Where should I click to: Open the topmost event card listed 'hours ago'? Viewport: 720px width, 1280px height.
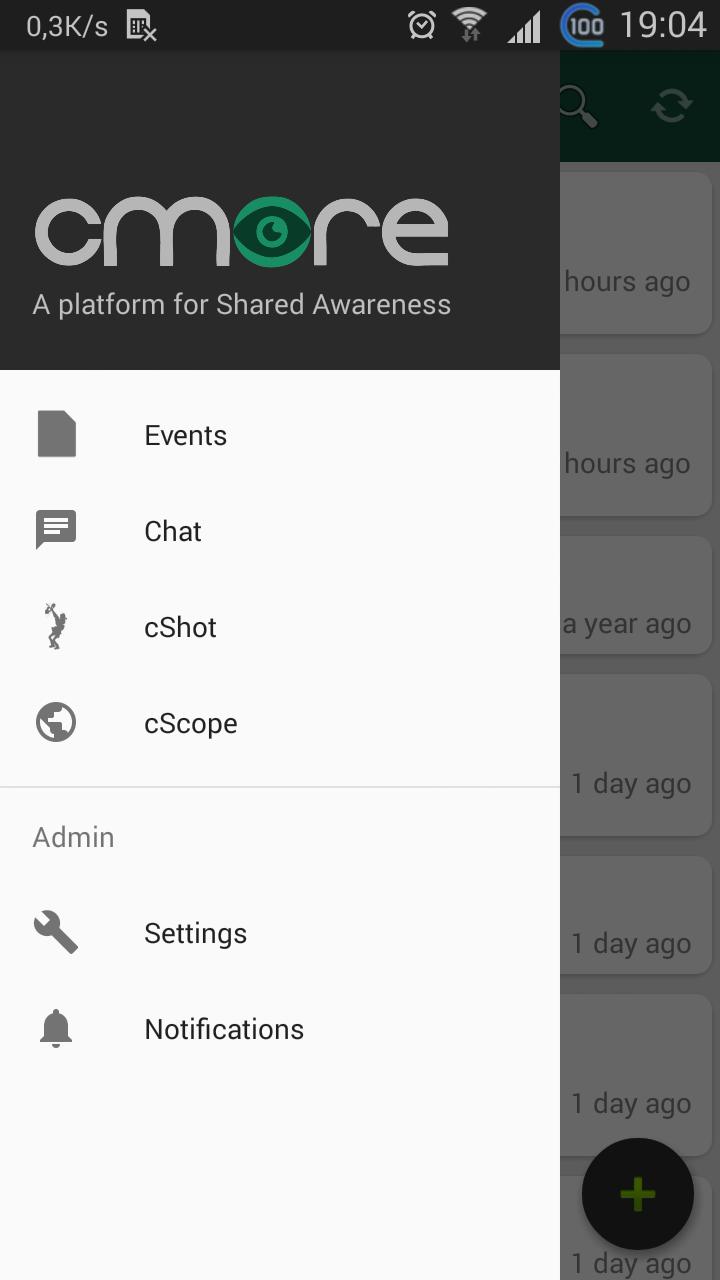[x=640, y=253]
